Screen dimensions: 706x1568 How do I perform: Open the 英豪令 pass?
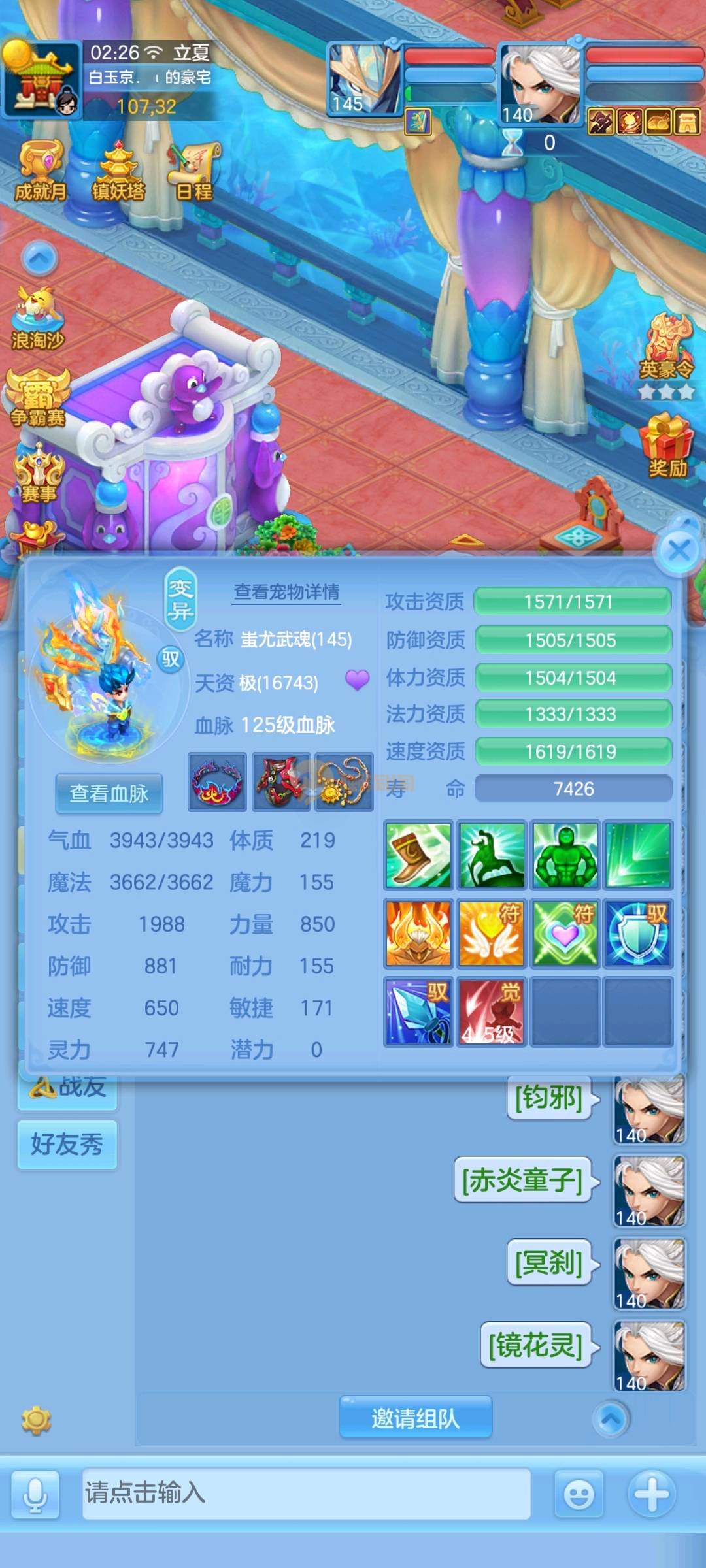point(666,353)
